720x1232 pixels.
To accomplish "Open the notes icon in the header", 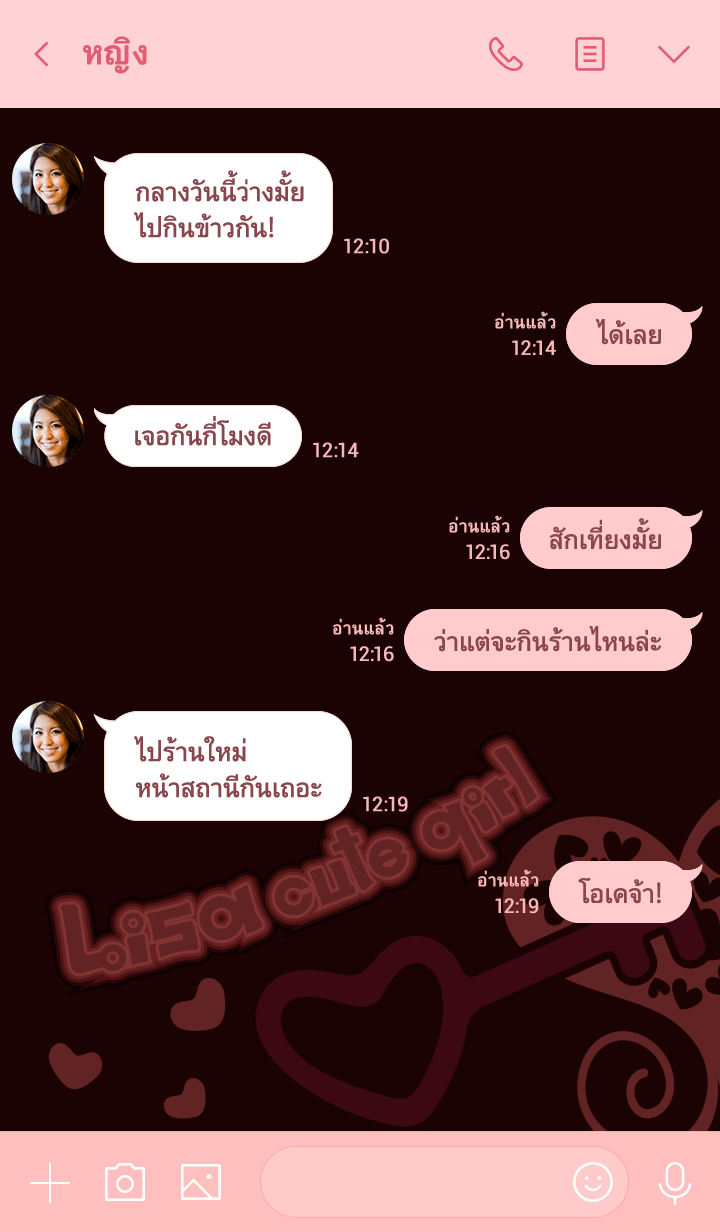I will pyautogui.click(x=590, y=54).
